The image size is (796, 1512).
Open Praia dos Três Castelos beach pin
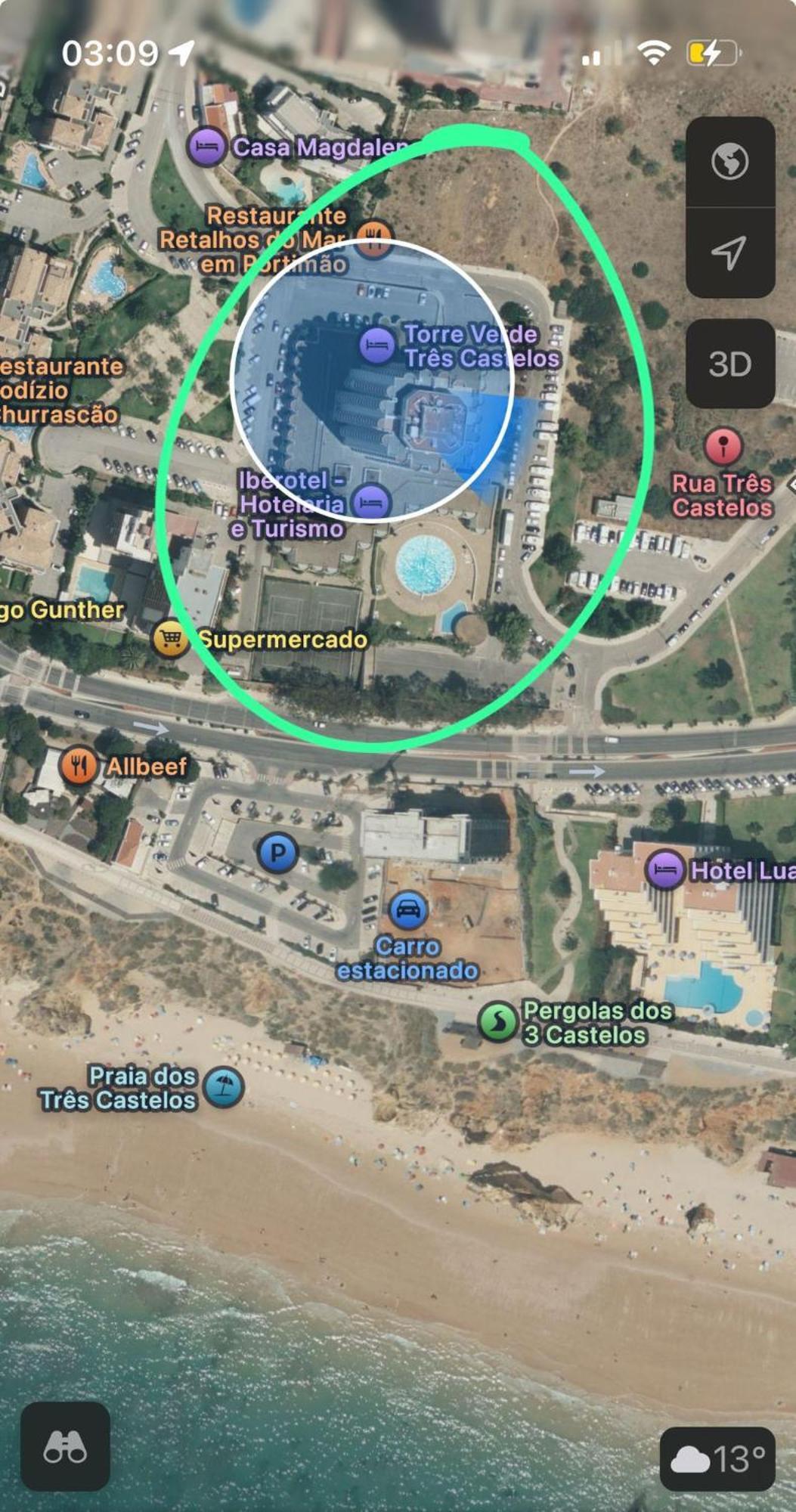click(x=224, y=1088)
